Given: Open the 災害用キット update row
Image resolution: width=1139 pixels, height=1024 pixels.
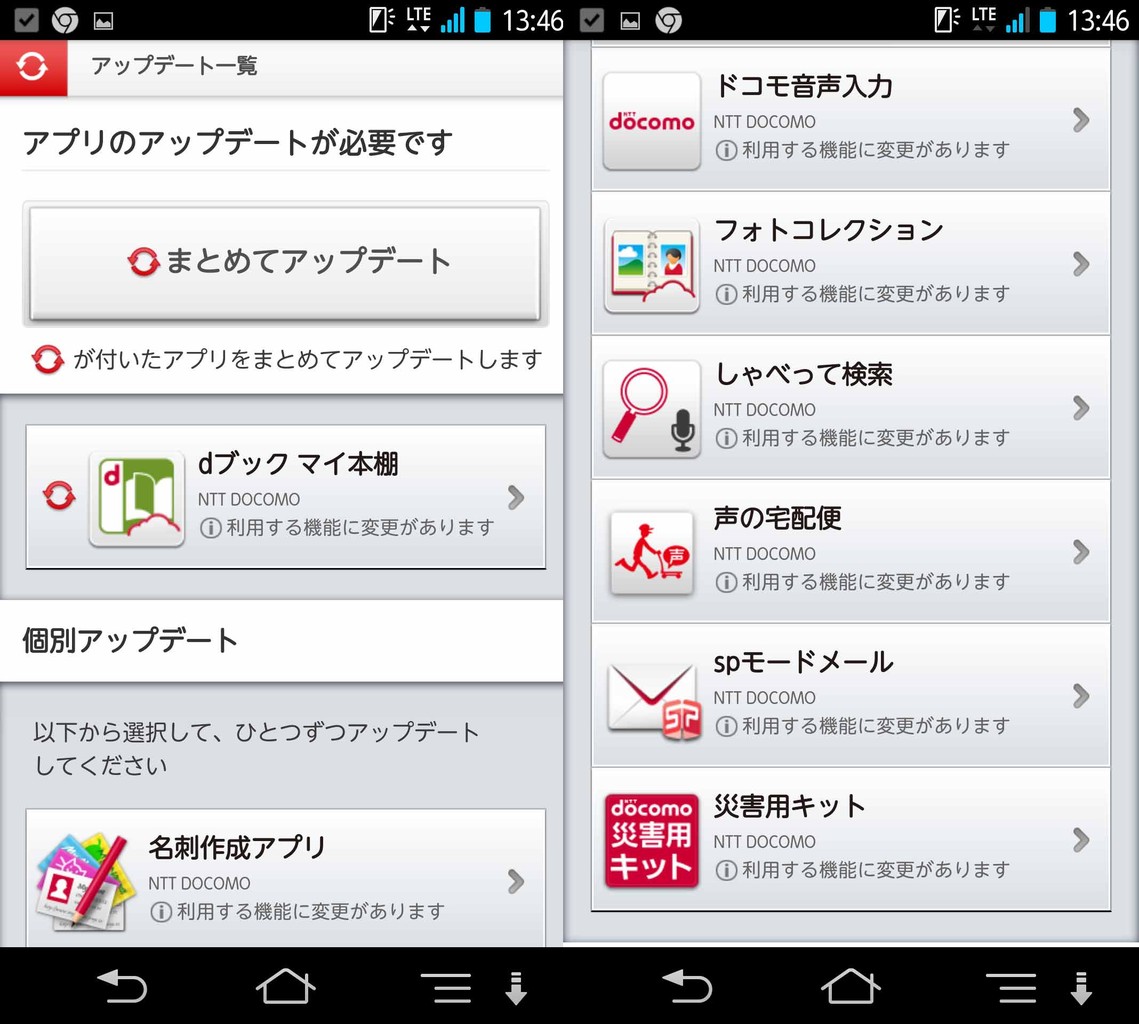Looking at the screenshot, I should point(851,839).
